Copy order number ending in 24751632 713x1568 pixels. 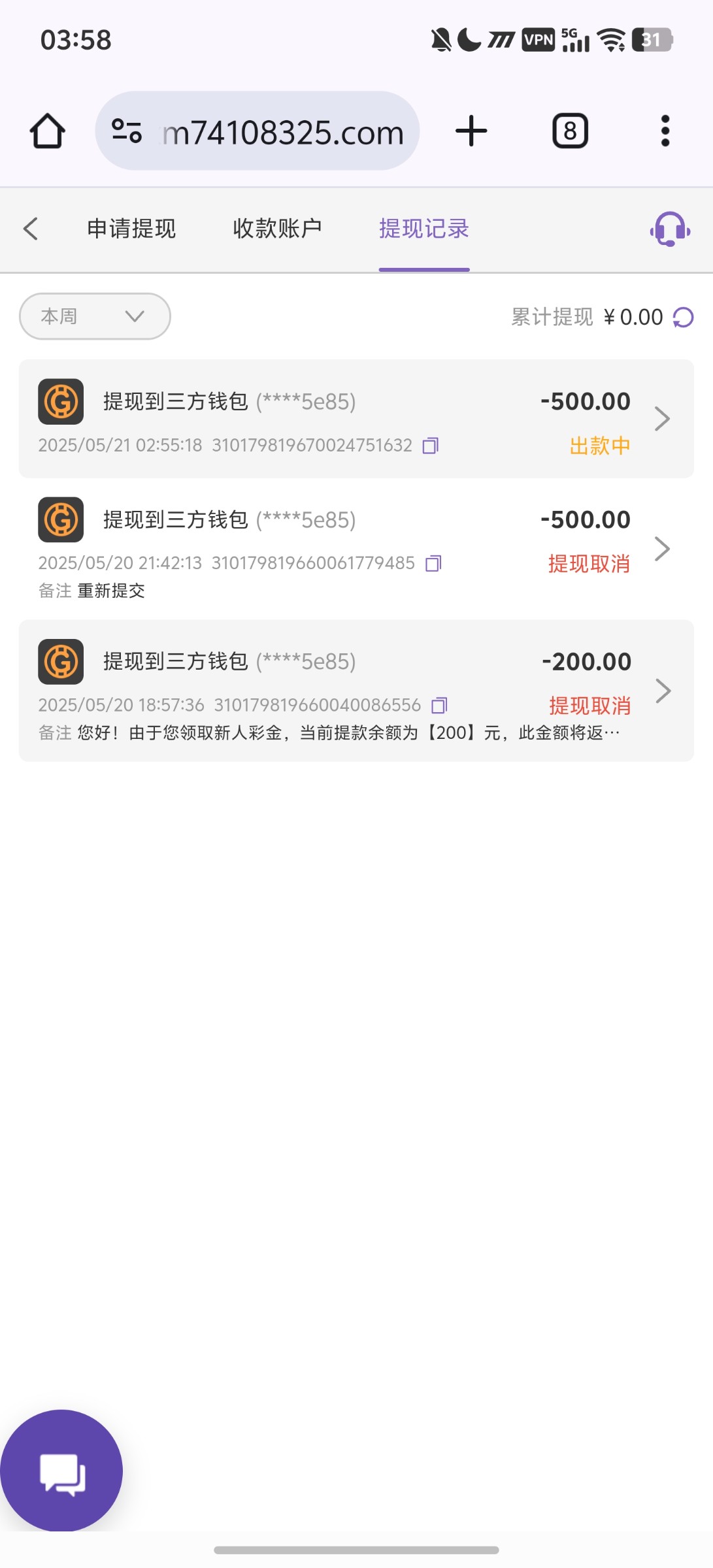431,446
